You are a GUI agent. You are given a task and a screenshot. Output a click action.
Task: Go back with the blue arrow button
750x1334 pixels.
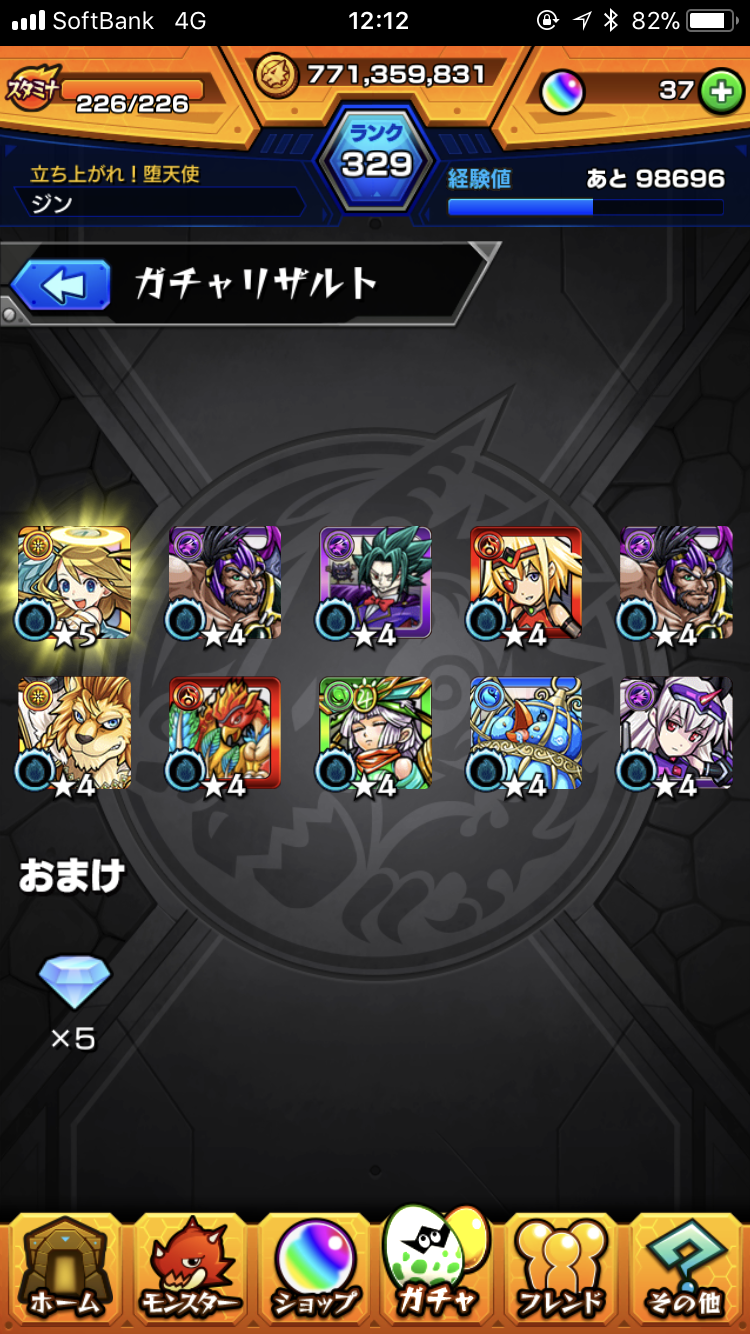[x=60, y=286]
